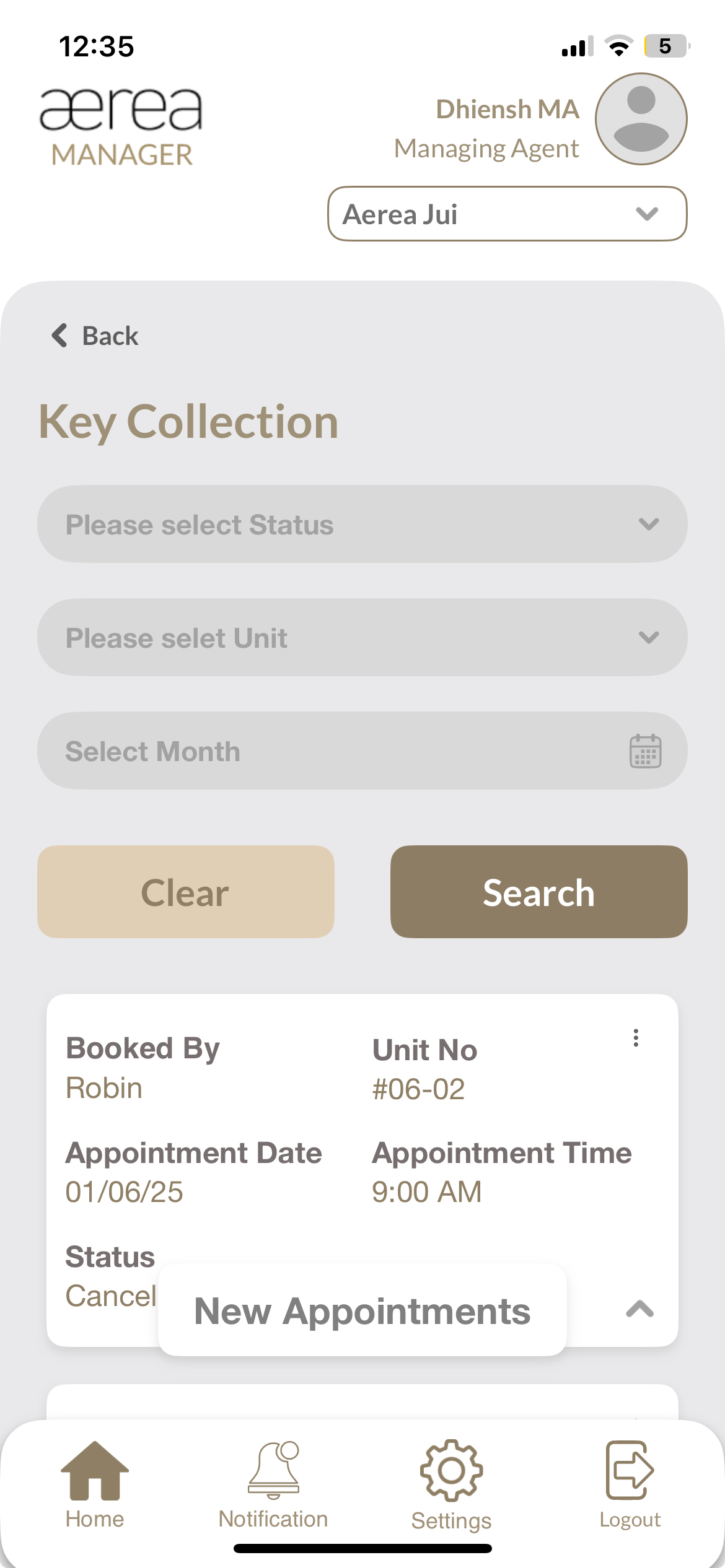Open overflow menu on Robin's booking
Screen dimensions: 725x1568
tap(636, 1038)
